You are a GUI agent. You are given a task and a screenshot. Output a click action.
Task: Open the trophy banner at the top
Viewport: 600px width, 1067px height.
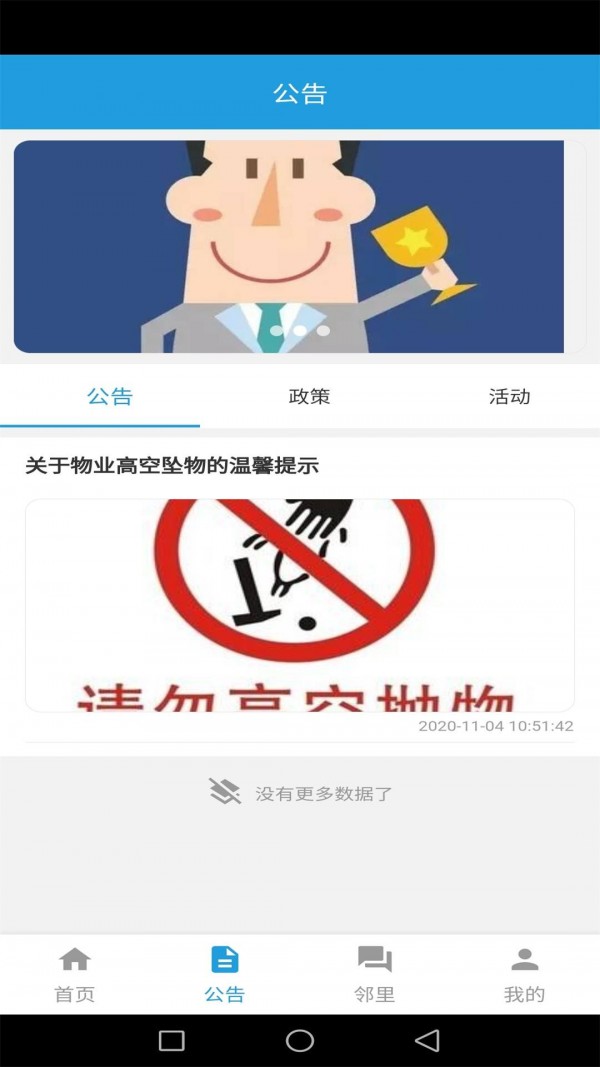(298, 246)
